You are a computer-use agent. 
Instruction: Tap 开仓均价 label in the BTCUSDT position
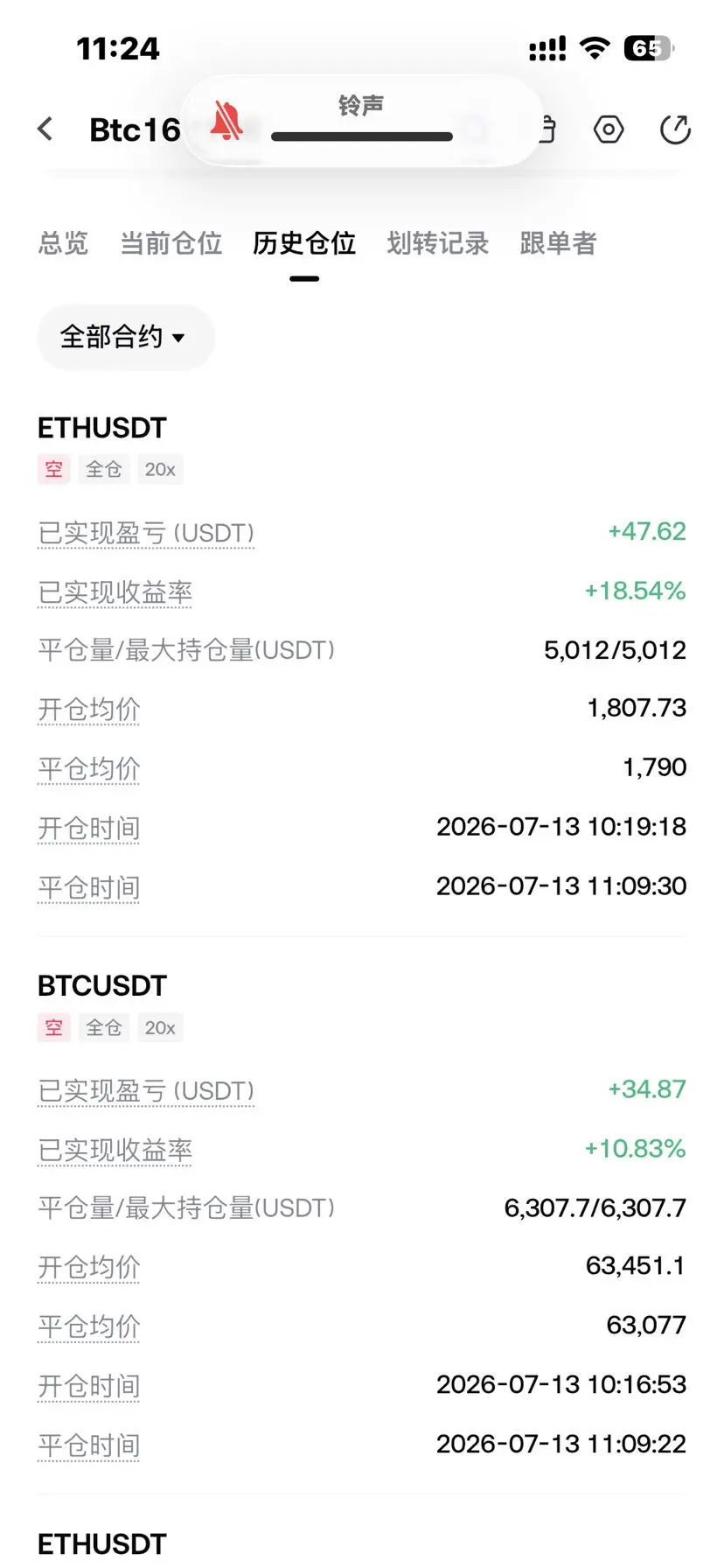88,1267
